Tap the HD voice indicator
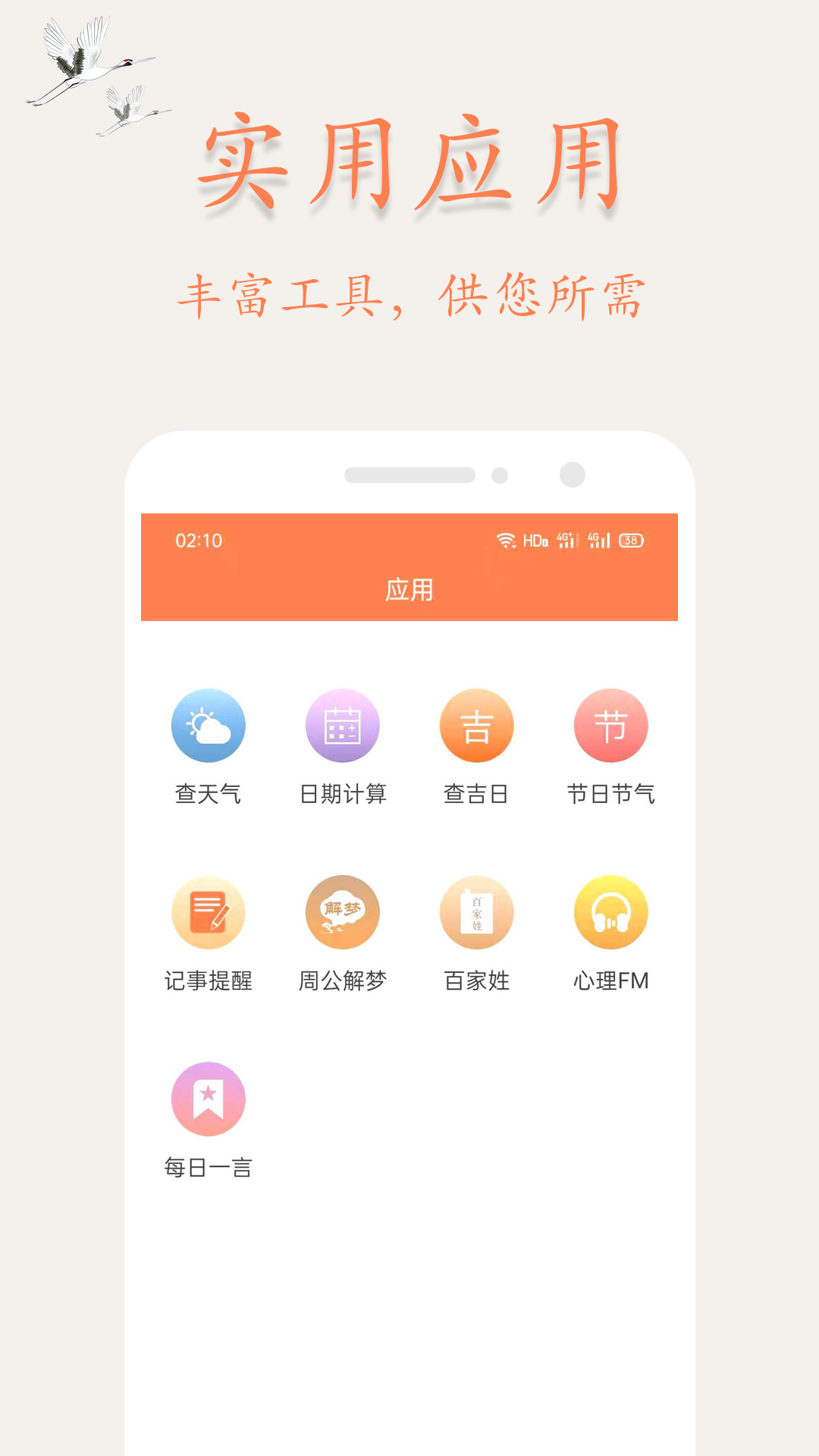 click(536, 540)
